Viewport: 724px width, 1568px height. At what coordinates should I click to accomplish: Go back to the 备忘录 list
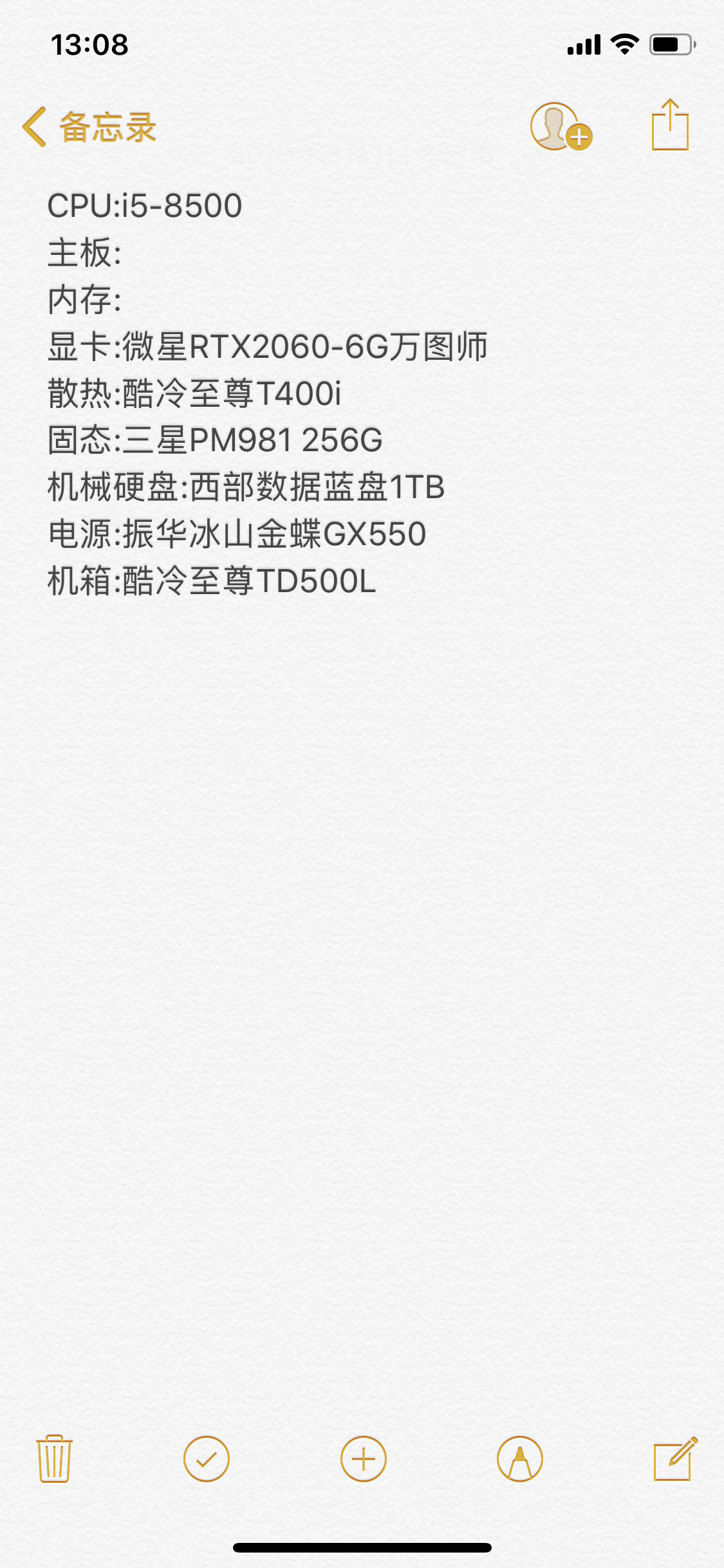tap(89, 127)
